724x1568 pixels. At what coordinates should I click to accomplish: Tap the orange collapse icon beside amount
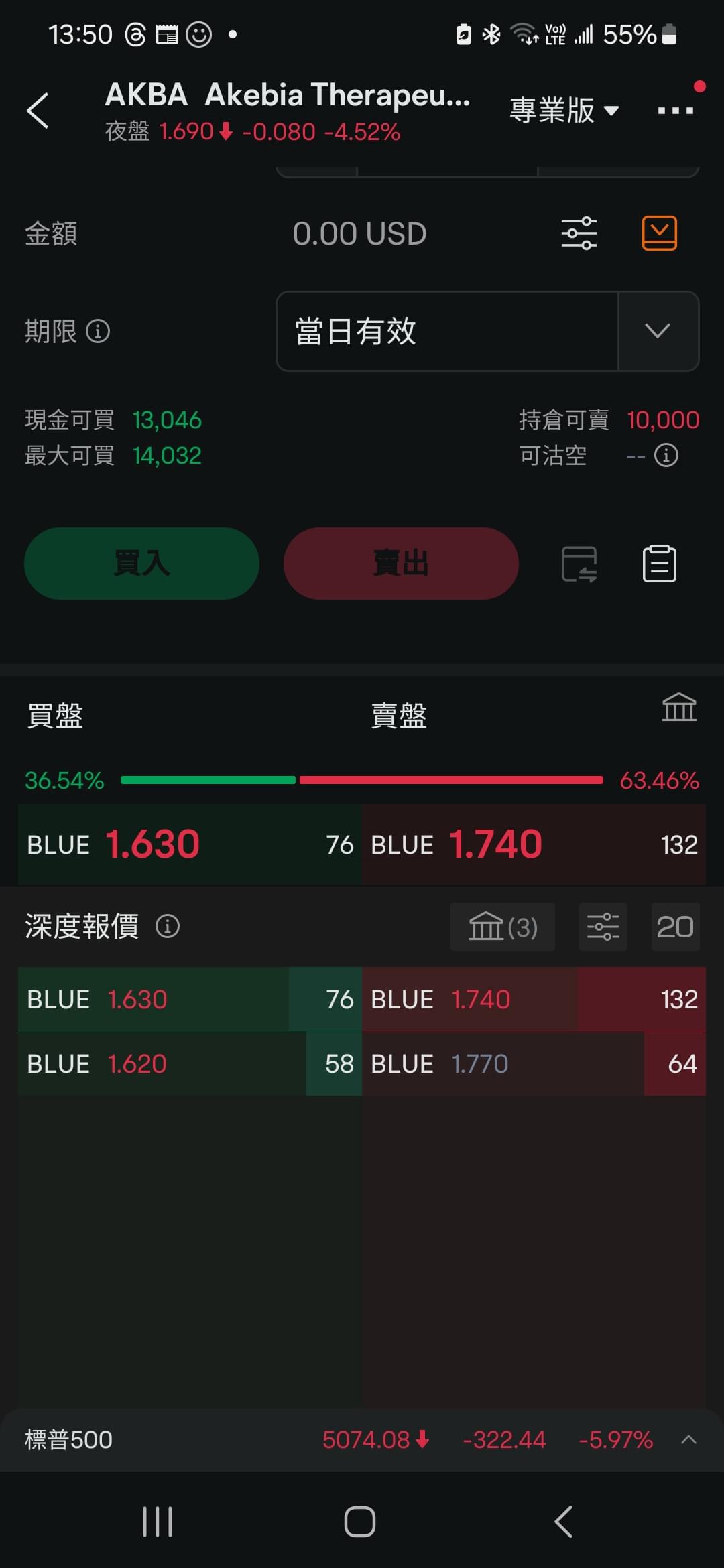[x=660, y=233]
